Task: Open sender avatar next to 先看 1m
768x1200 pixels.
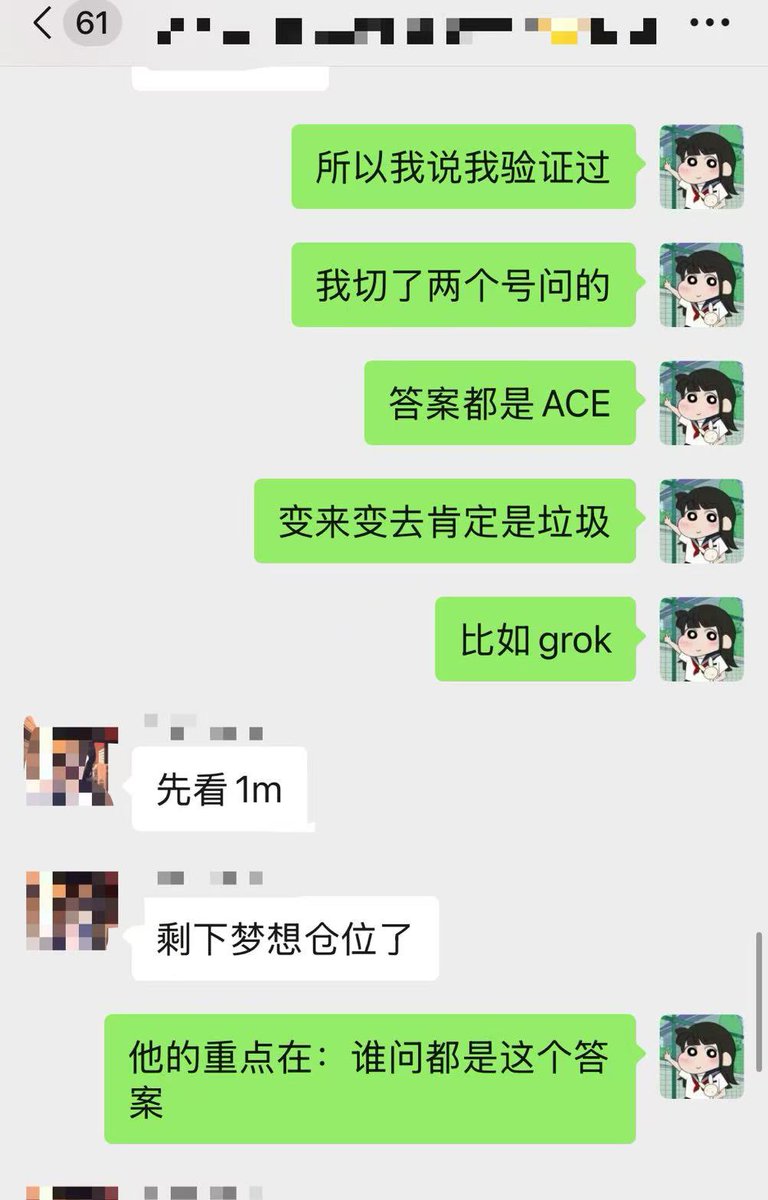Action: coord(71,766)
